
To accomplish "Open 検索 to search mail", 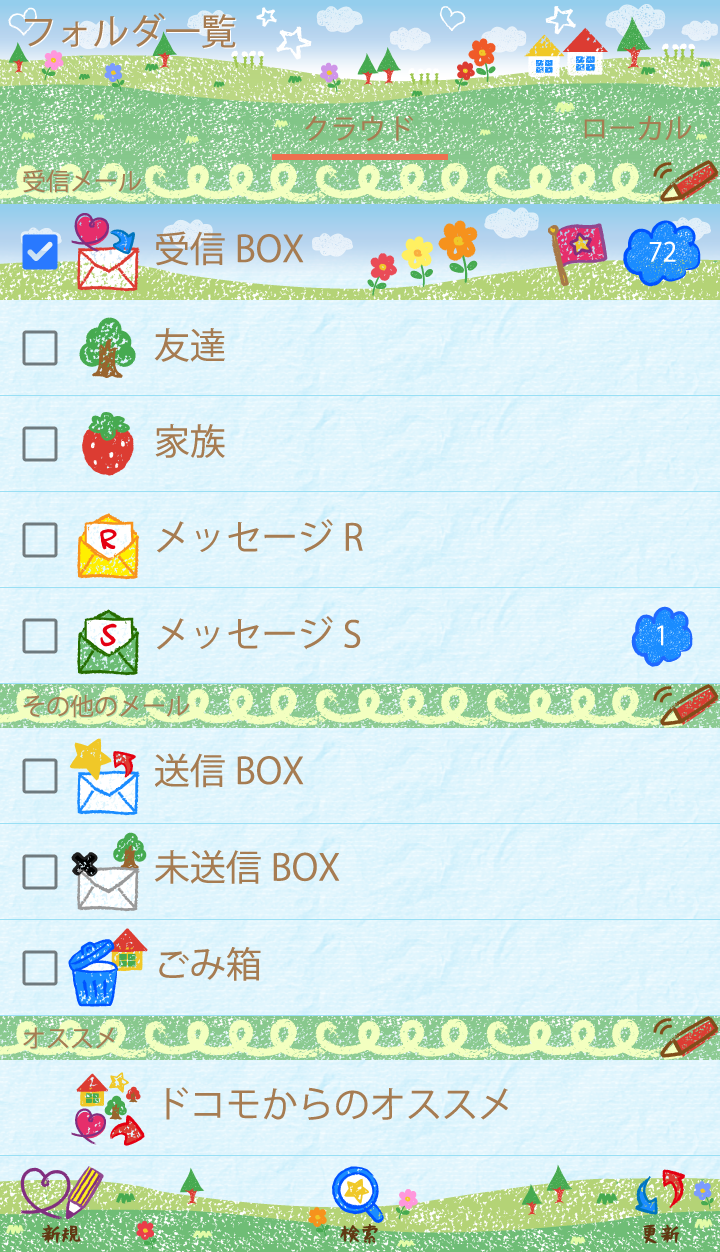I will pyautogui.click(x=358, y=1205).
